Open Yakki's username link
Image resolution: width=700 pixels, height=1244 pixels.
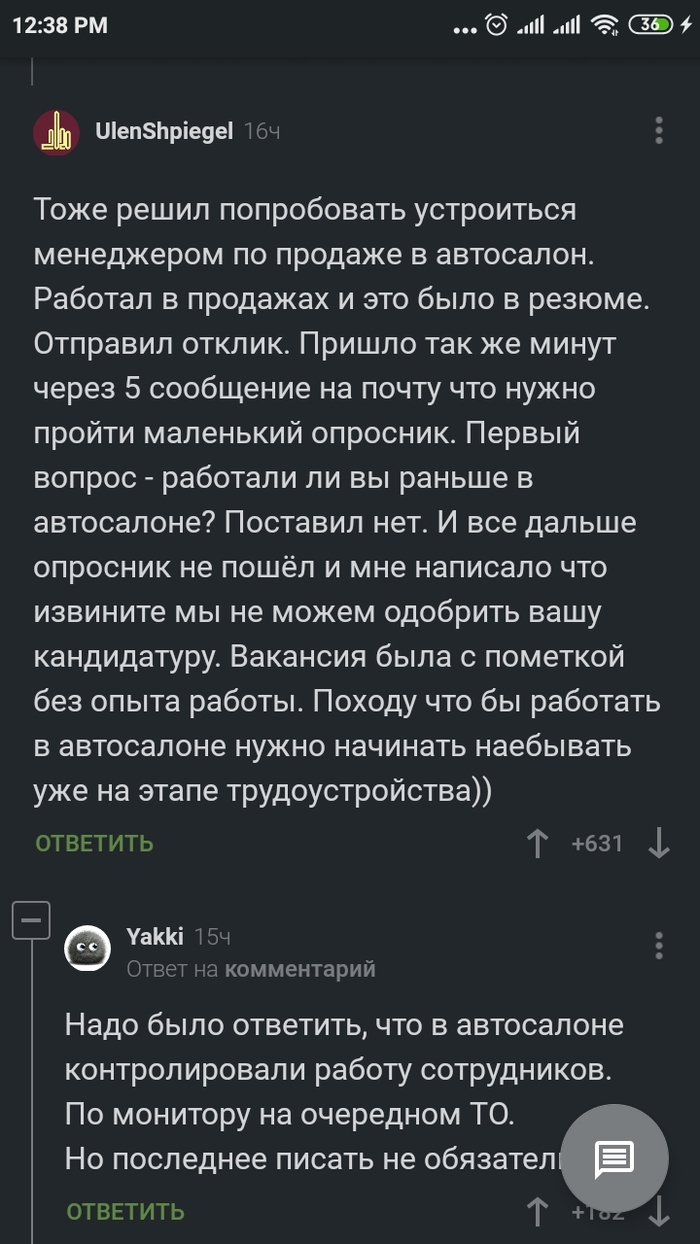coord(155,936)
